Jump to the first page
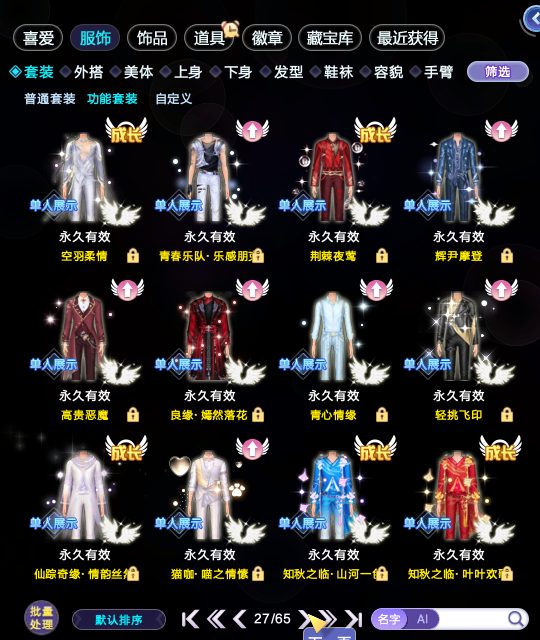Viewport: 540px width, 640px height. 190,619
